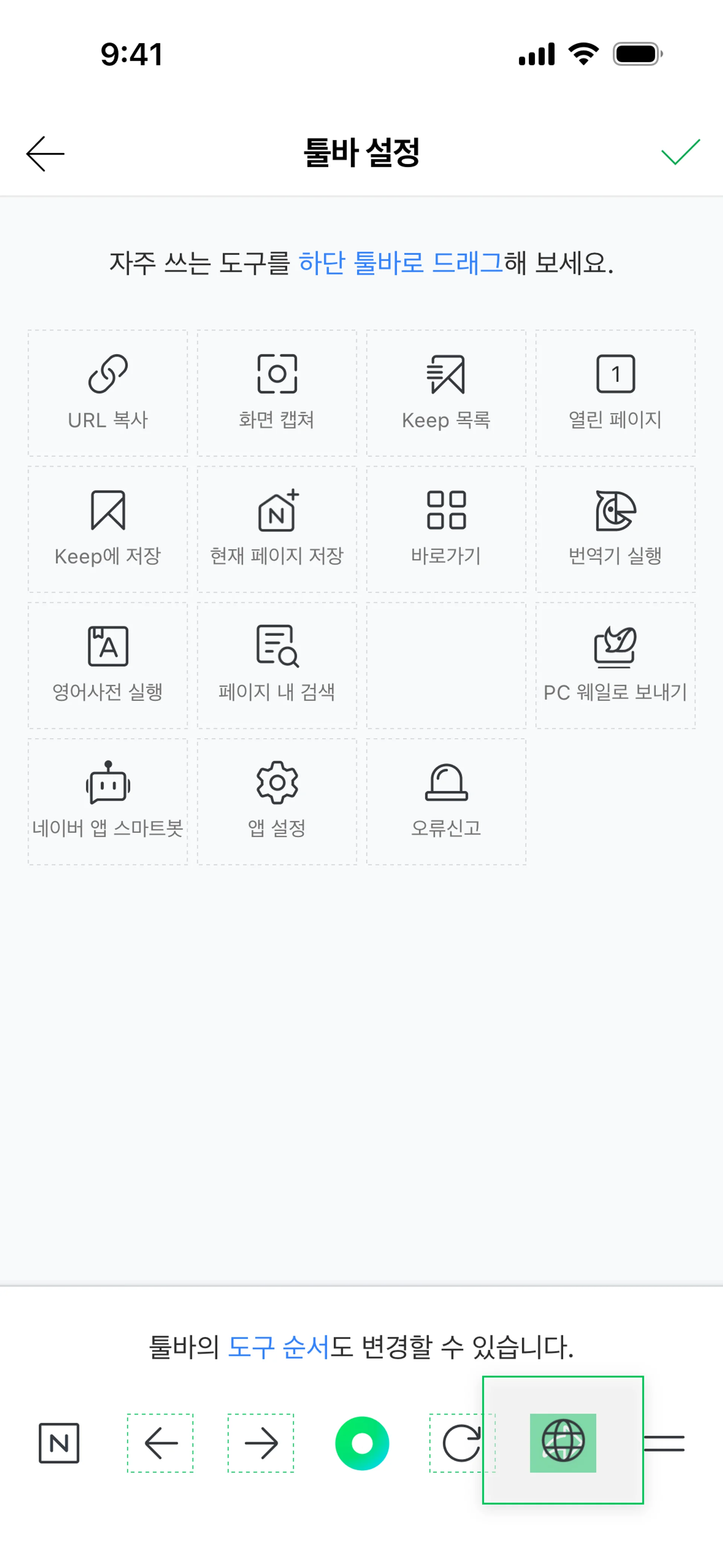Confirm toolbar settings with the checkmark
The height and width of the screenshot is (1568, 723).
680,152
